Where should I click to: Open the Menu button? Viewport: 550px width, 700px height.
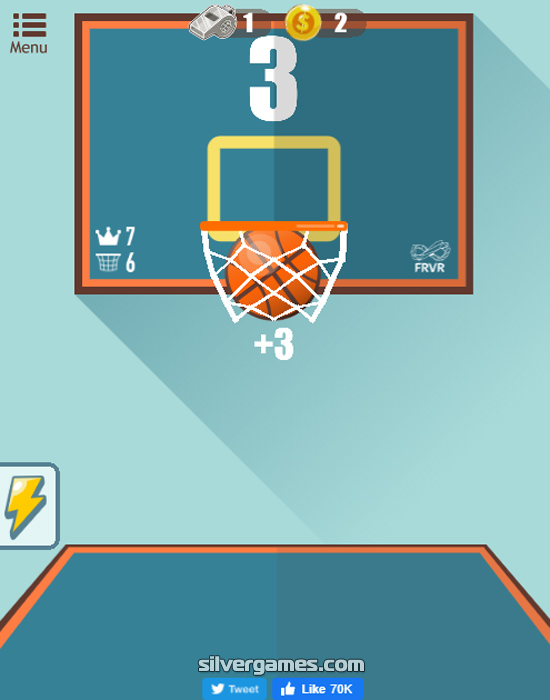pyautogui.click(x=29, y=33)
